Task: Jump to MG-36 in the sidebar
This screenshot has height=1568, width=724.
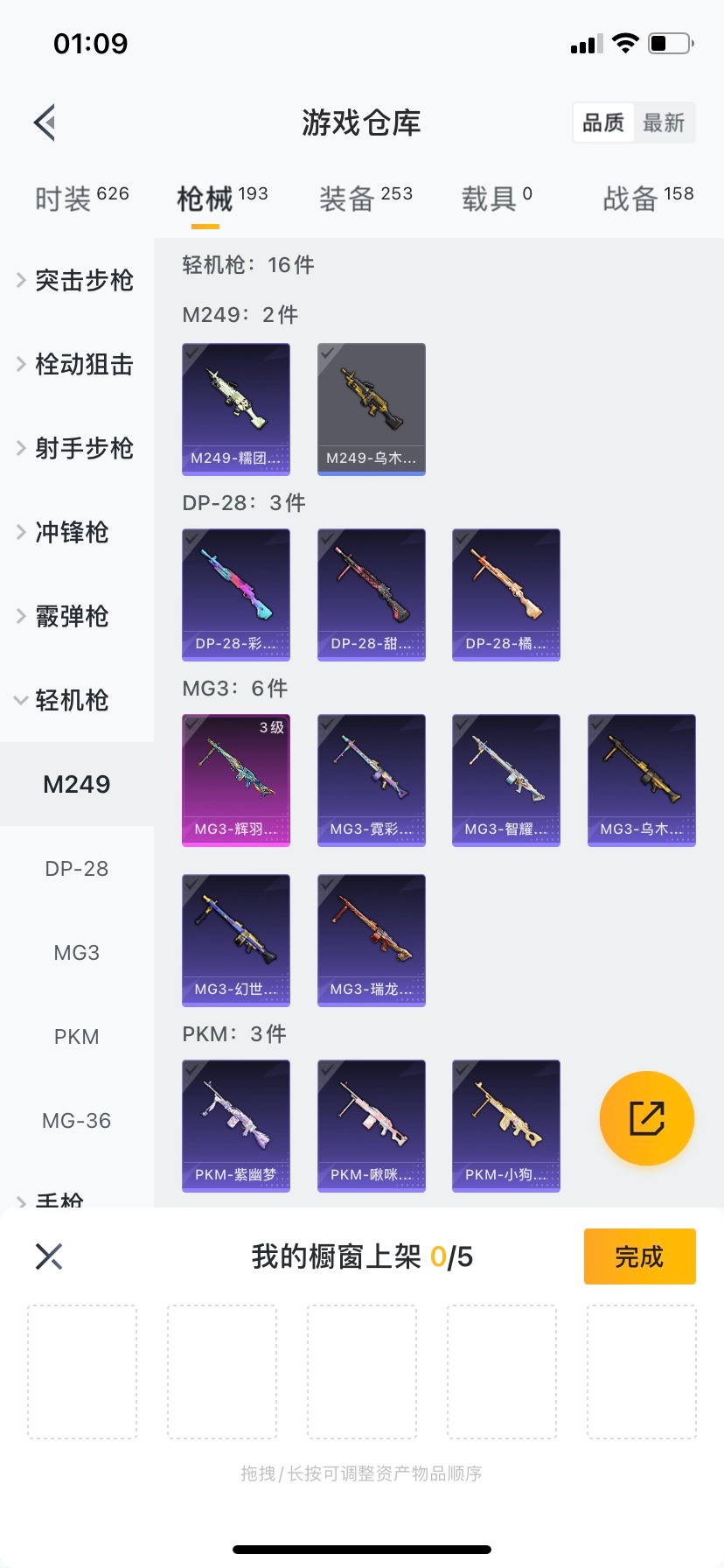Action: click(77, 1121)
